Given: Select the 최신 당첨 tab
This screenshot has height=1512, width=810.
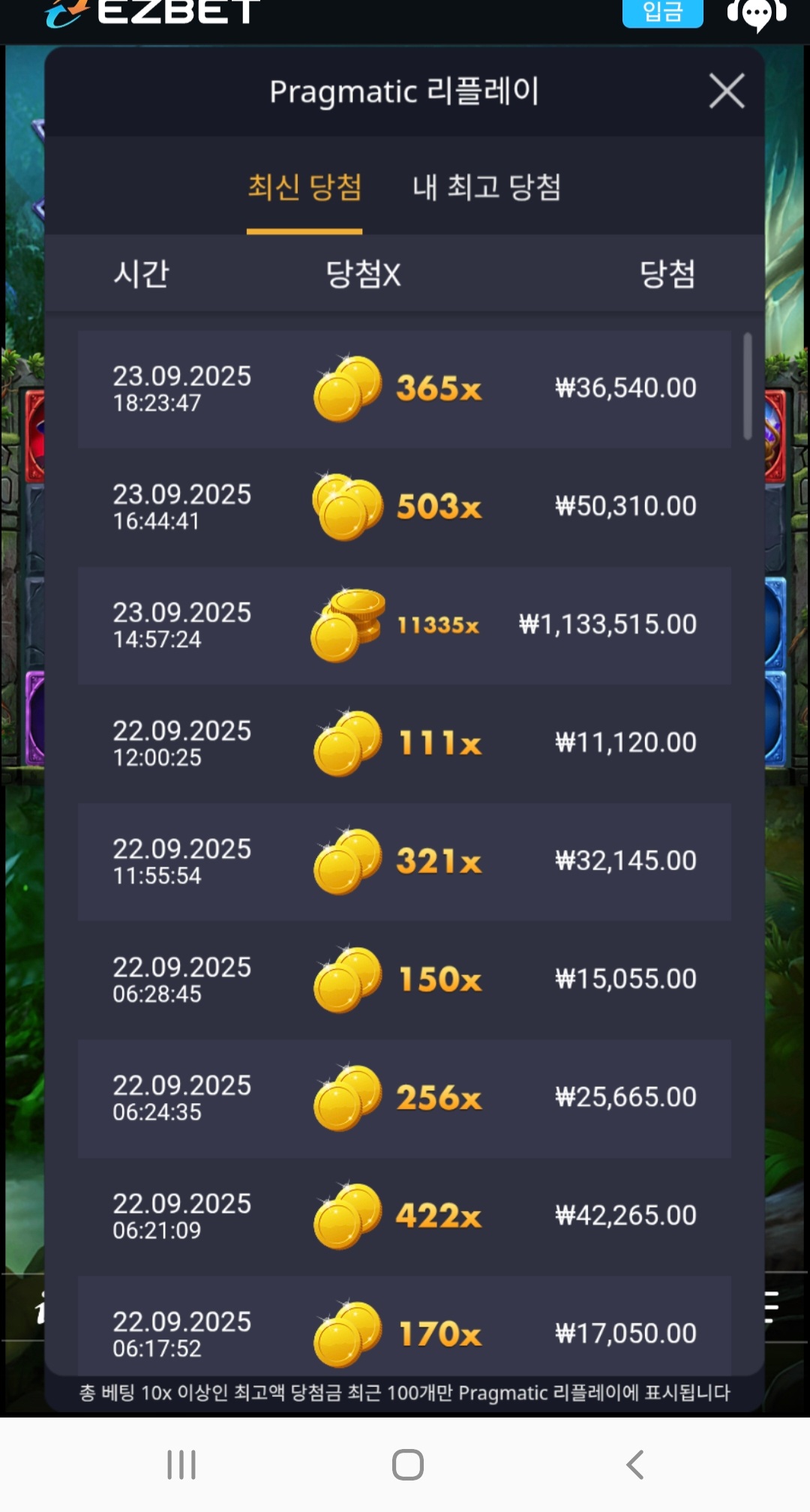Looking at the screenshot, I should pos(304,187).
